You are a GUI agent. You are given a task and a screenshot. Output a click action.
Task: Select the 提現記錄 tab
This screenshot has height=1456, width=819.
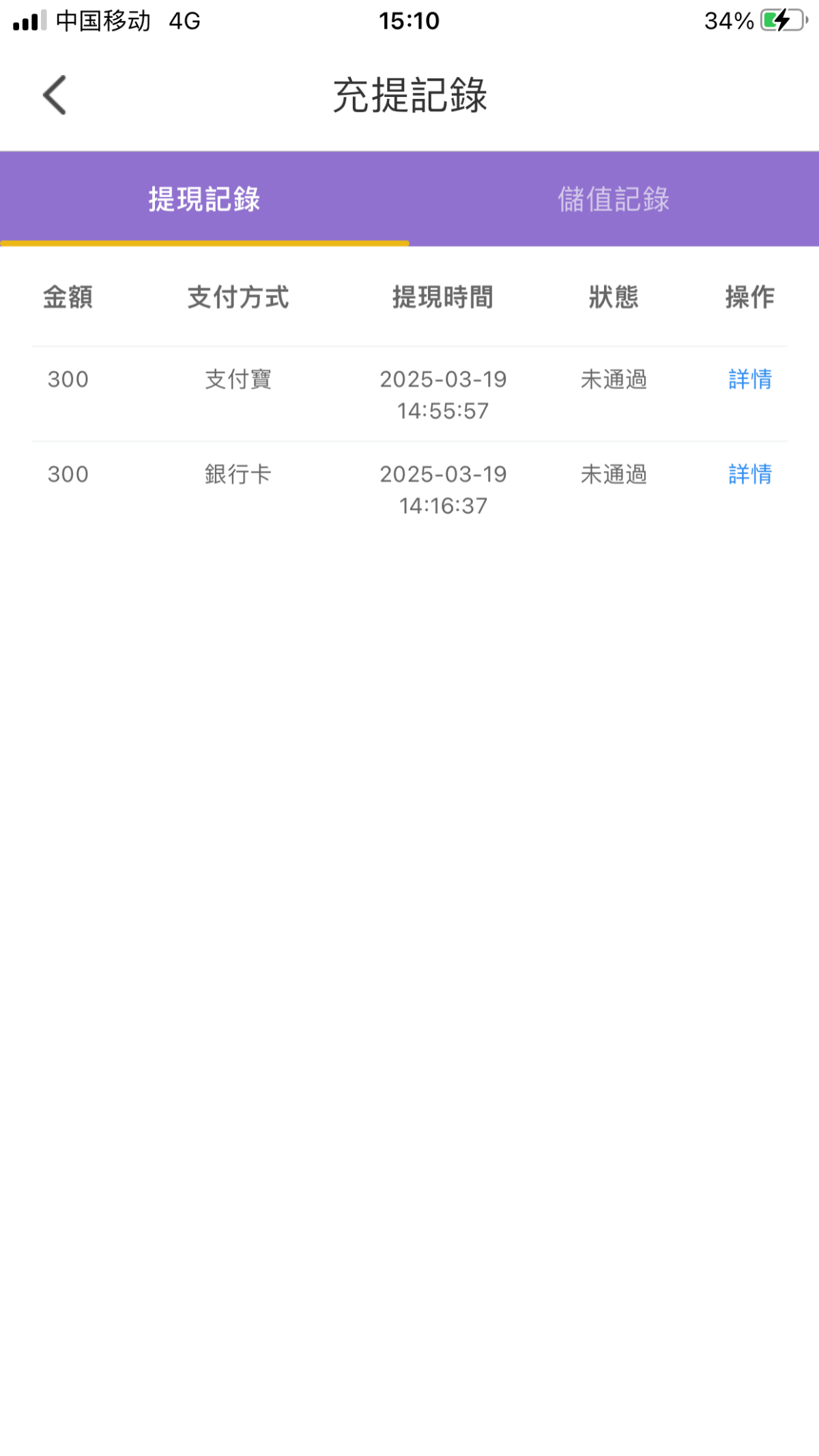[204, 199]
